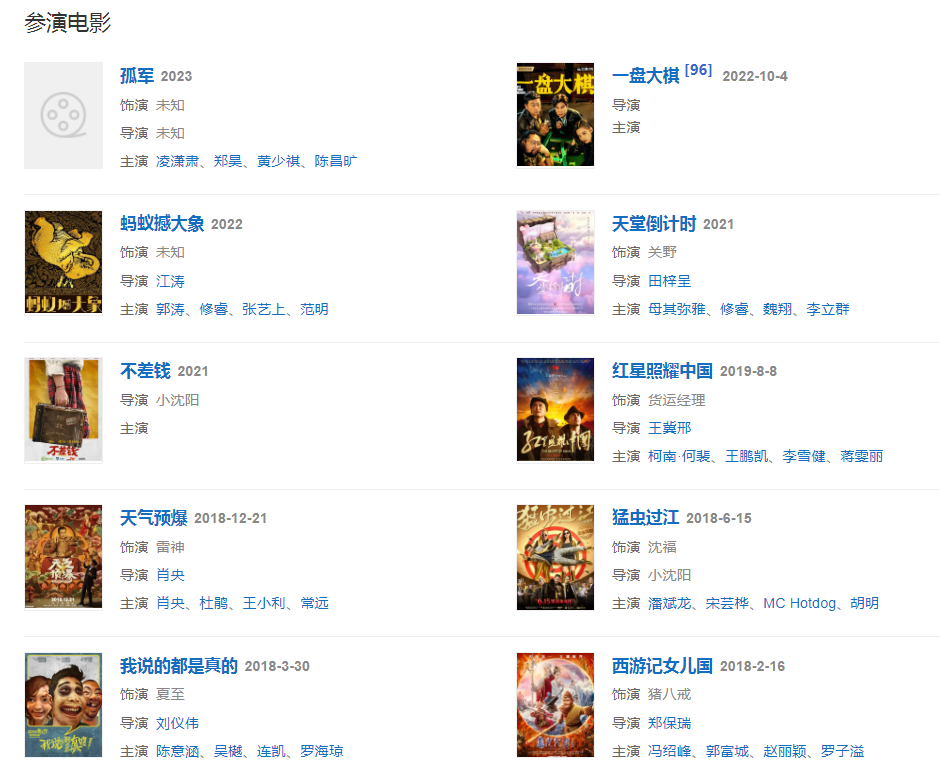Open the 不差钱 movie link
The width and height of the screenshot is (940, 777).
(145, 371)
